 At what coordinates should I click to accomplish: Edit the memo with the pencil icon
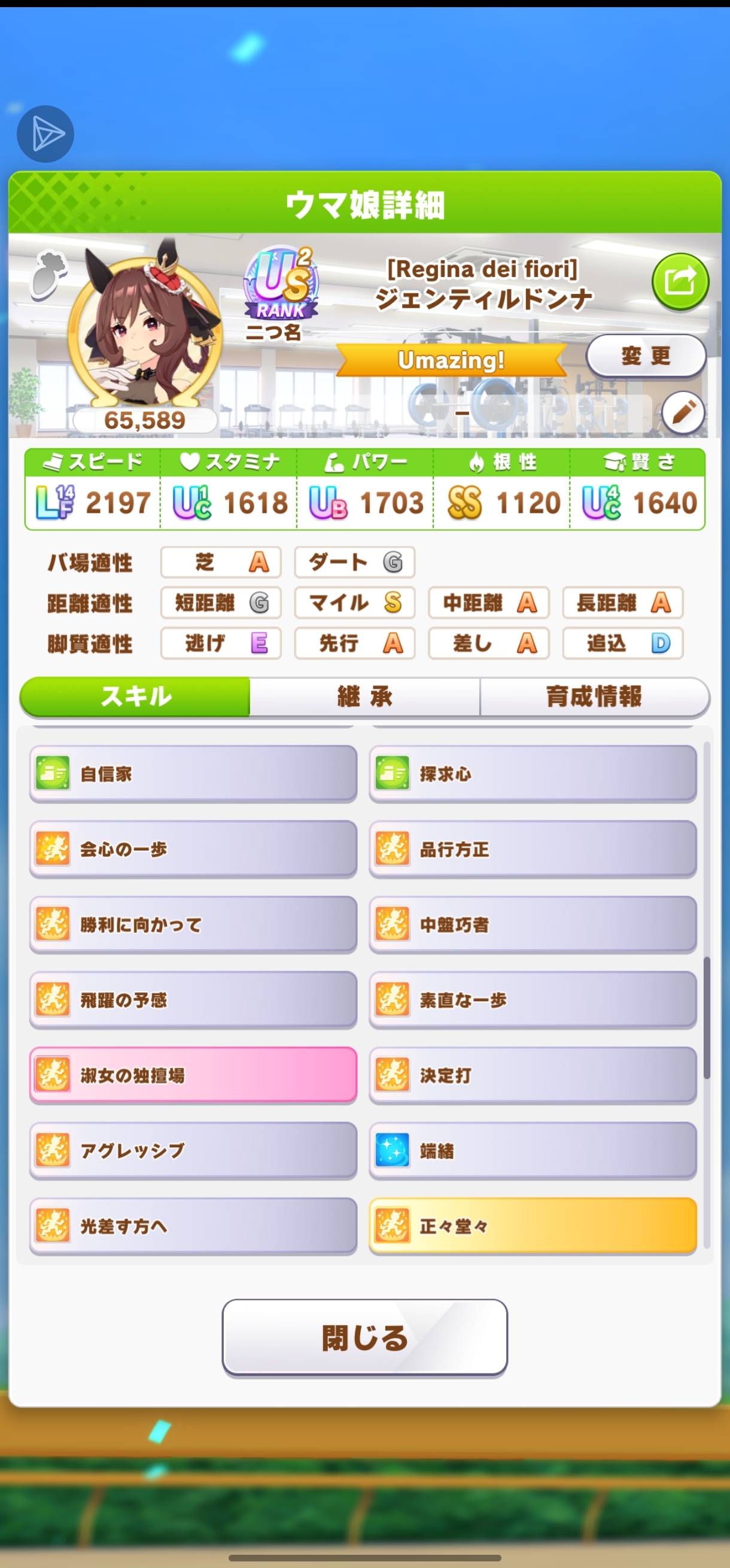pos(683,412)
